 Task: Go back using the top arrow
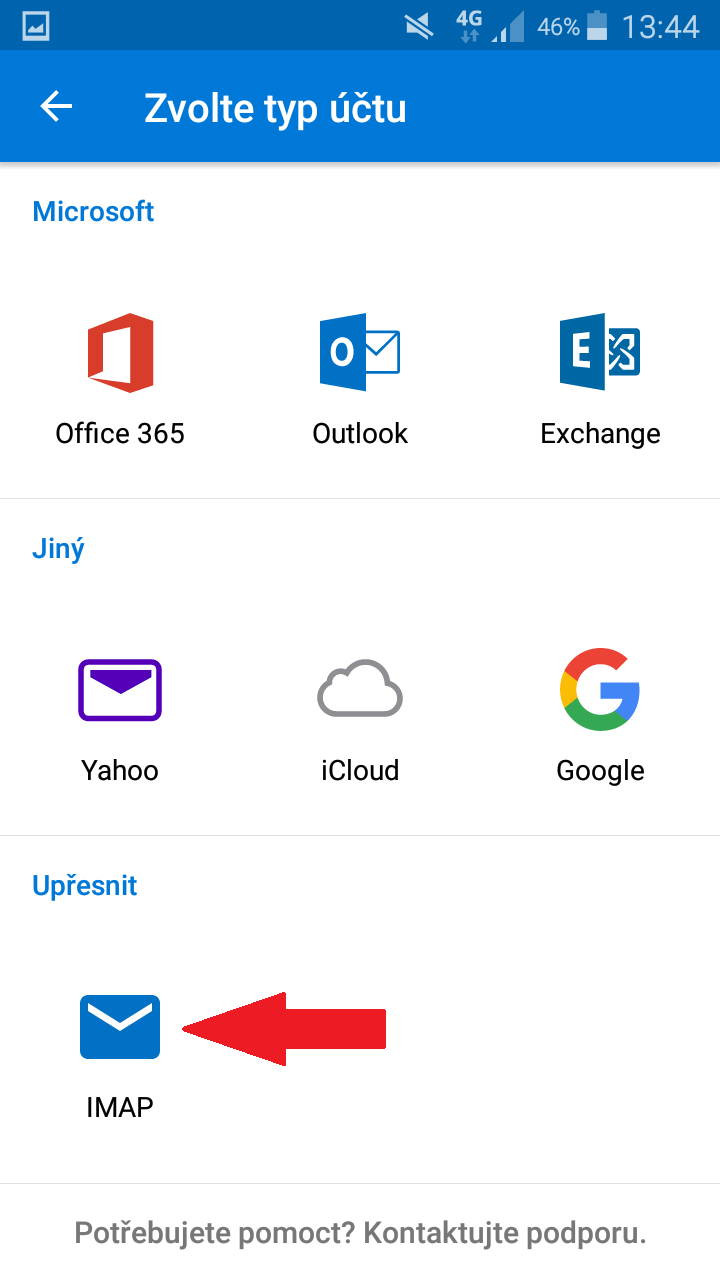point(56,107)
